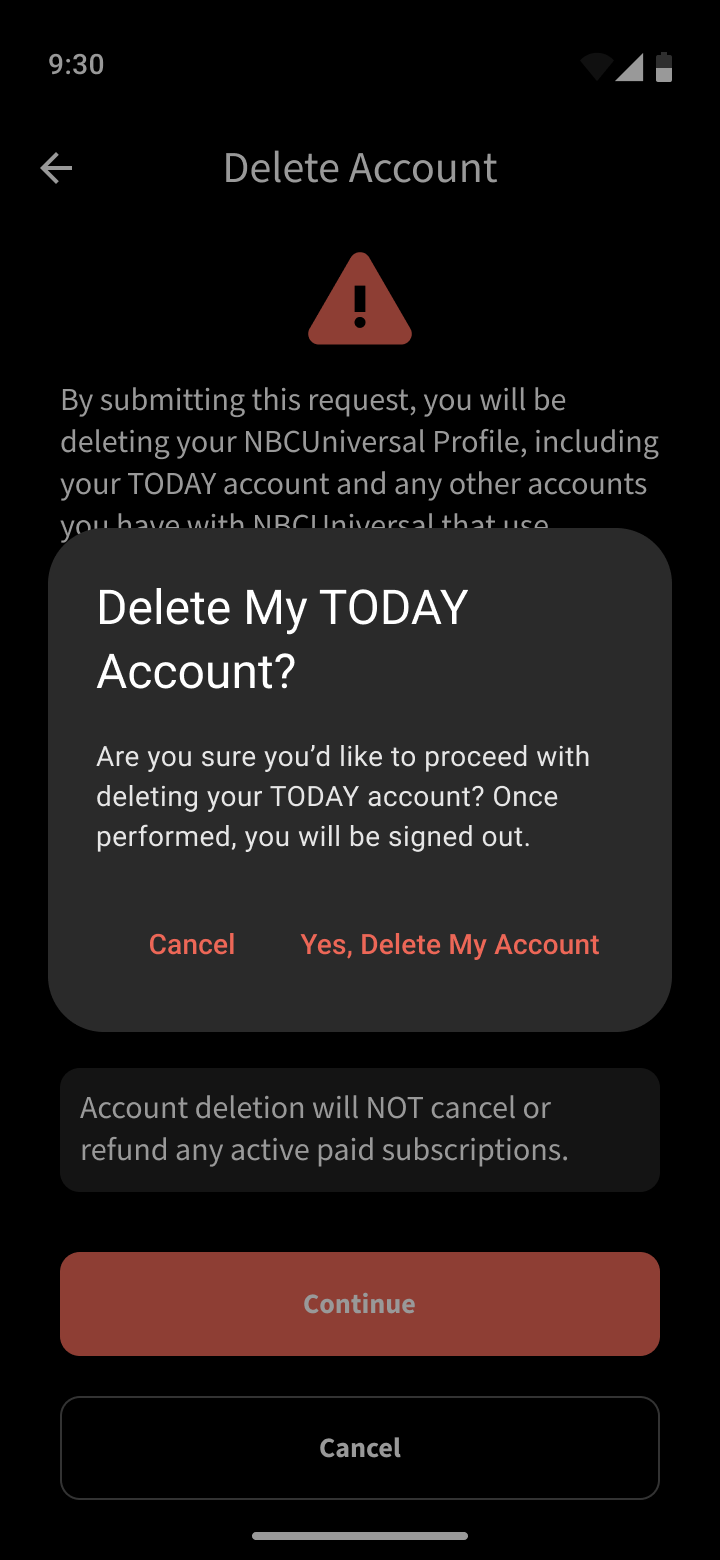
Task: Tap the red Continue button
Action: (360, 1304)
